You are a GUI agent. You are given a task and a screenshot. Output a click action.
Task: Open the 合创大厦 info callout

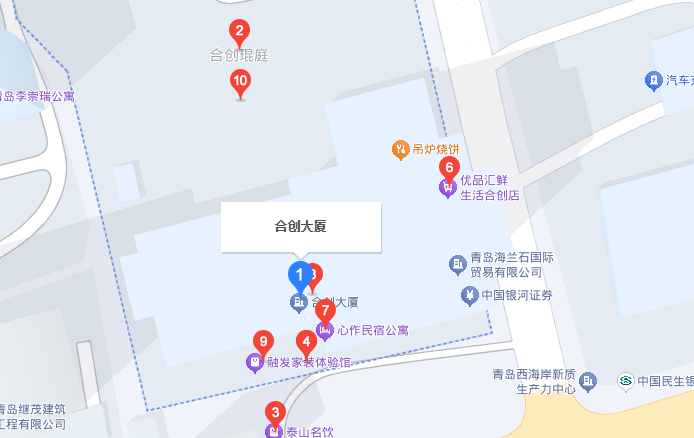301,227
